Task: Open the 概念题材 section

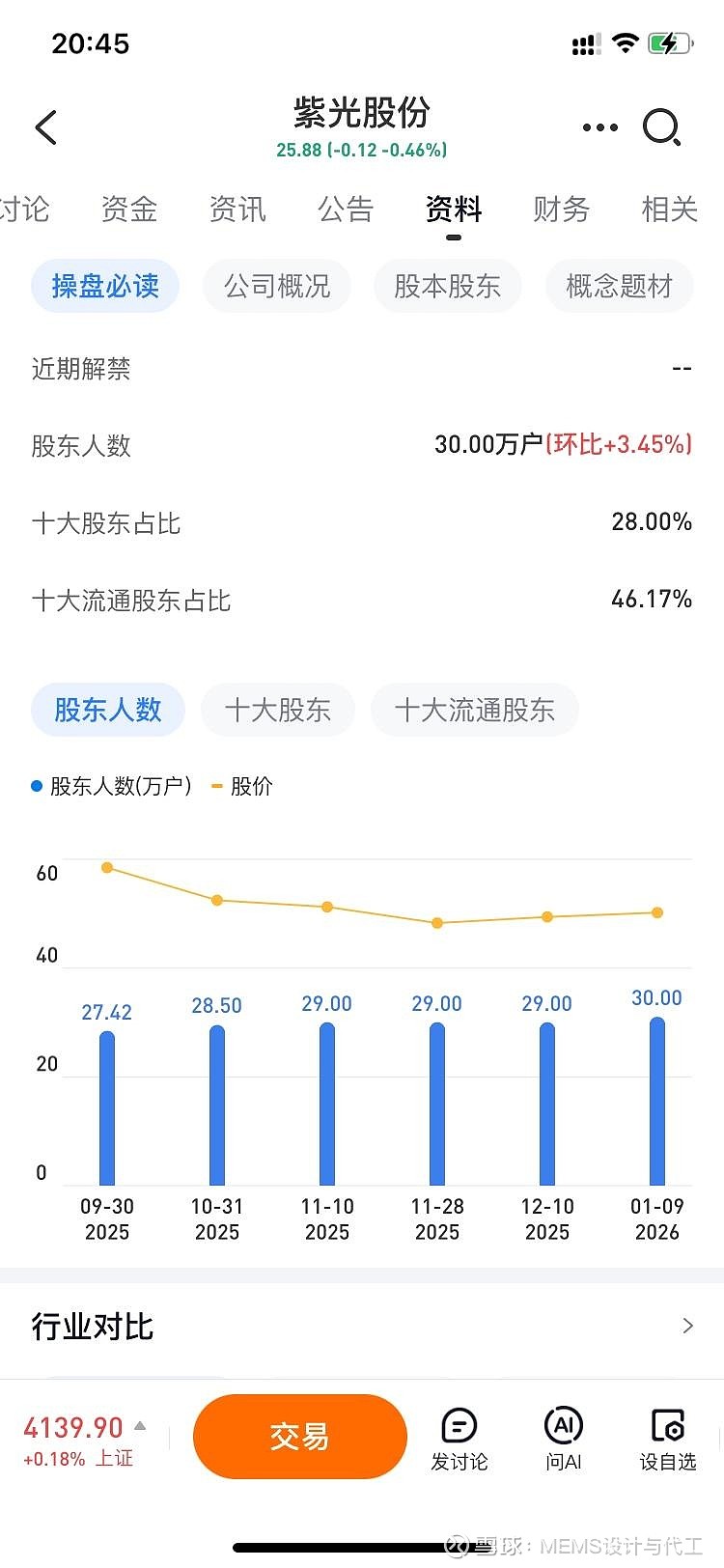Action: pos(619,286)
